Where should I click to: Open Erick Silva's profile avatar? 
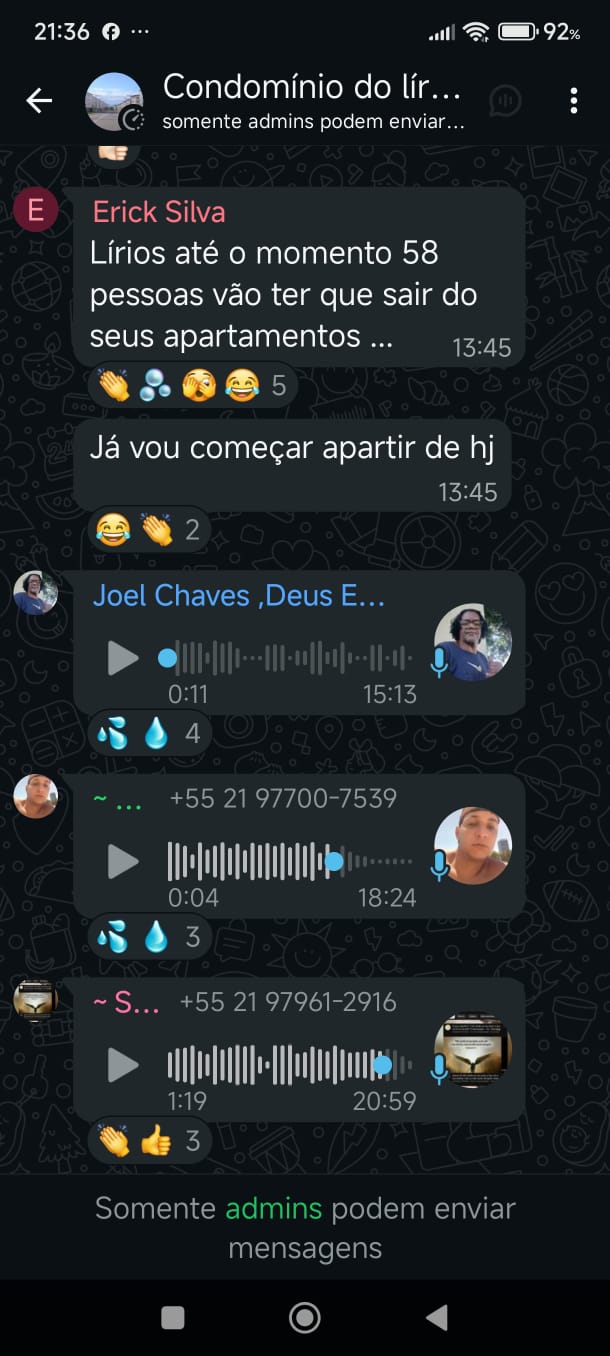[35, 210]
